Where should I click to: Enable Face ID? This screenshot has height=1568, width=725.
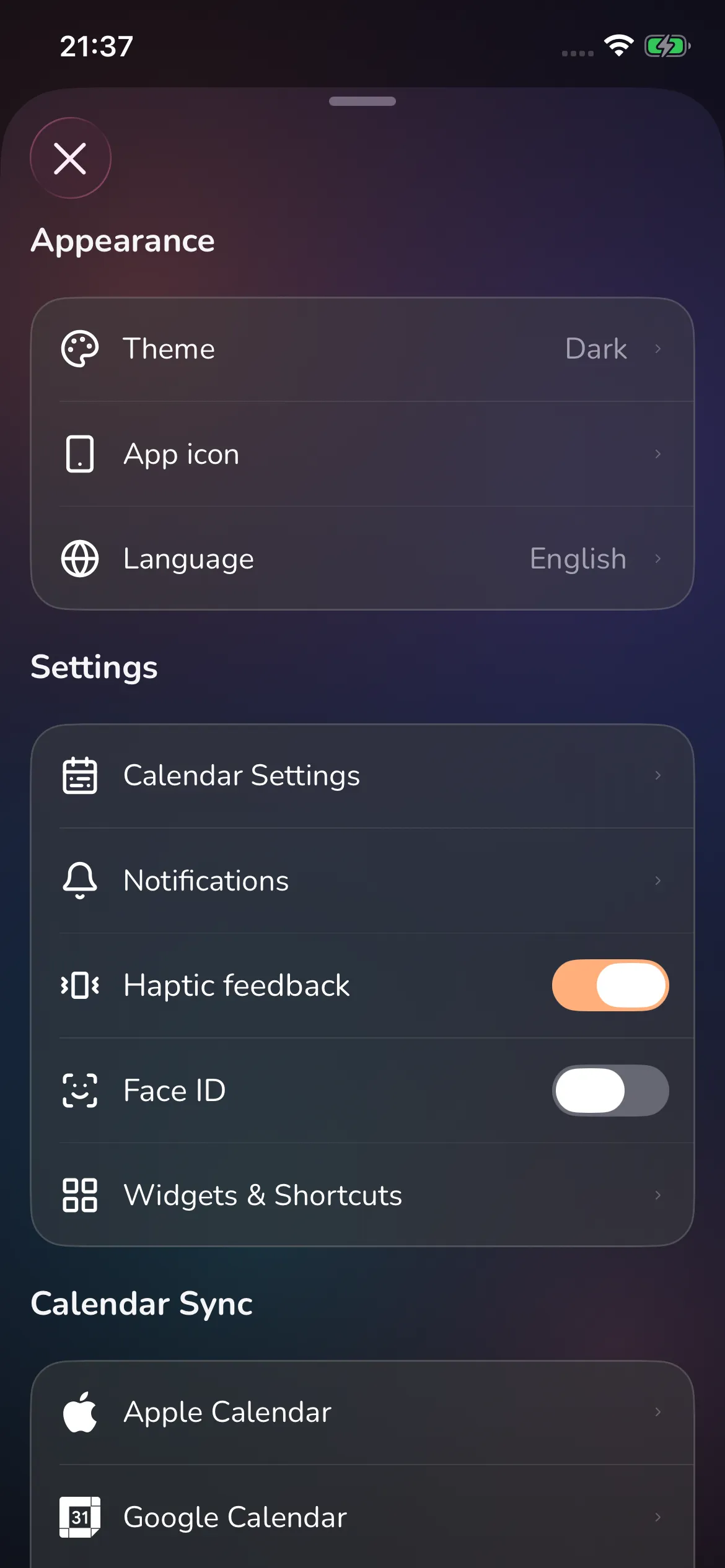tap(610, 1090)
